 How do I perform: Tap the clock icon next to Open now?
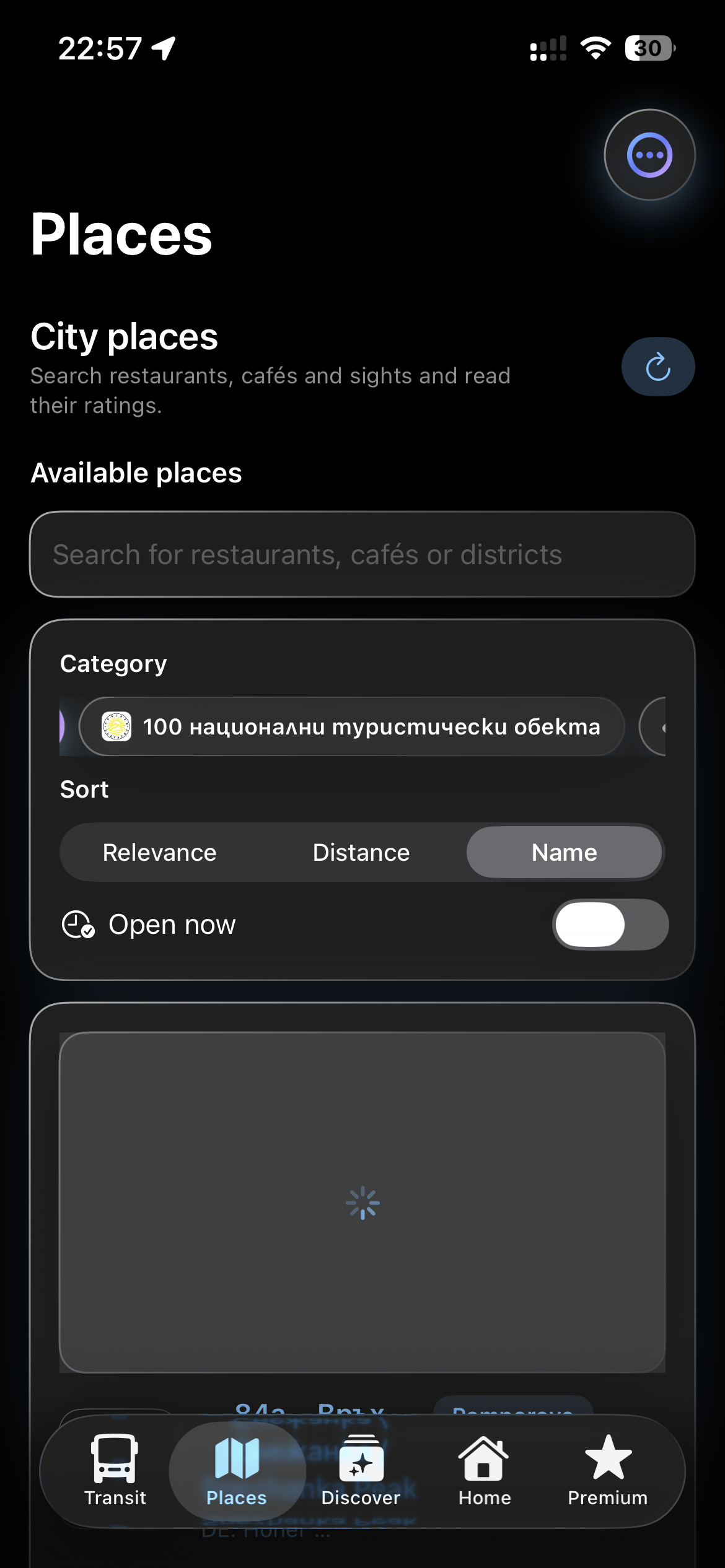click(x=77, y=924)
